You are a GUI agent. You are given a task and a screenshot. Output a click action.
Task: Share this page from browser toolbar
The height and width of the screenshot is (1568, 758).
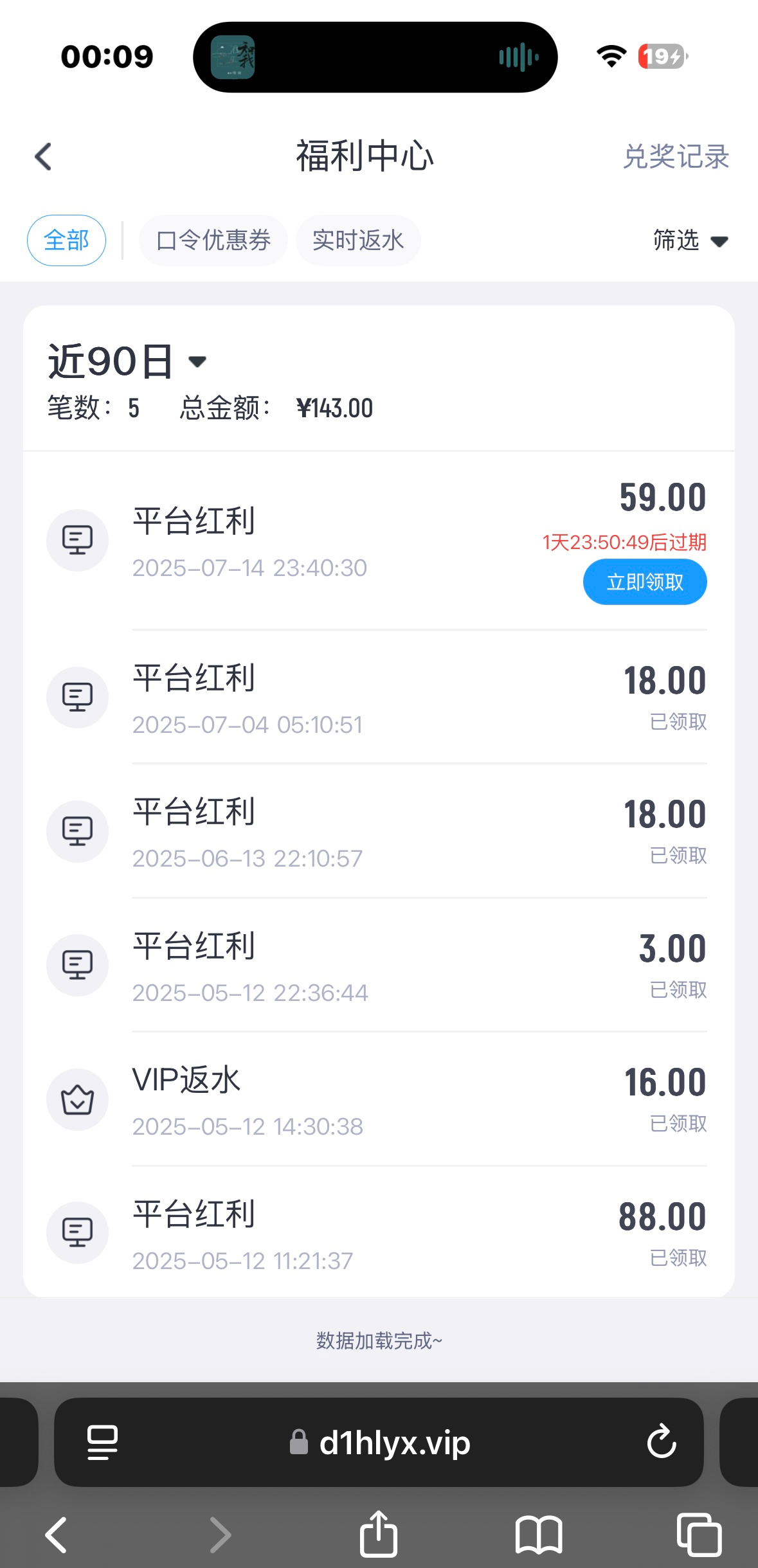tap(379, 1534)
